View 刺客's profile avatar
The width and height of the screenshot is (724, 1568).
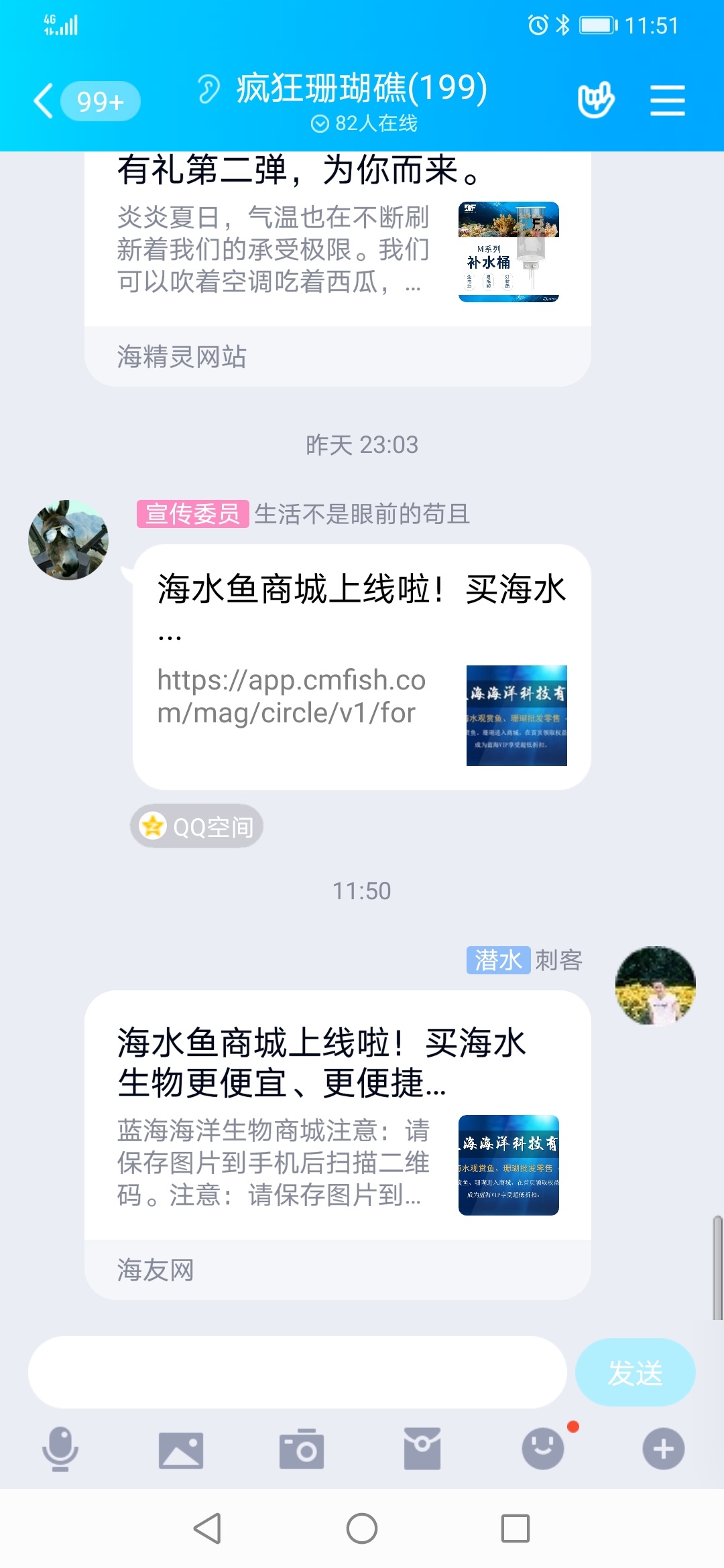pyautogui.click(x=655, y=986)
